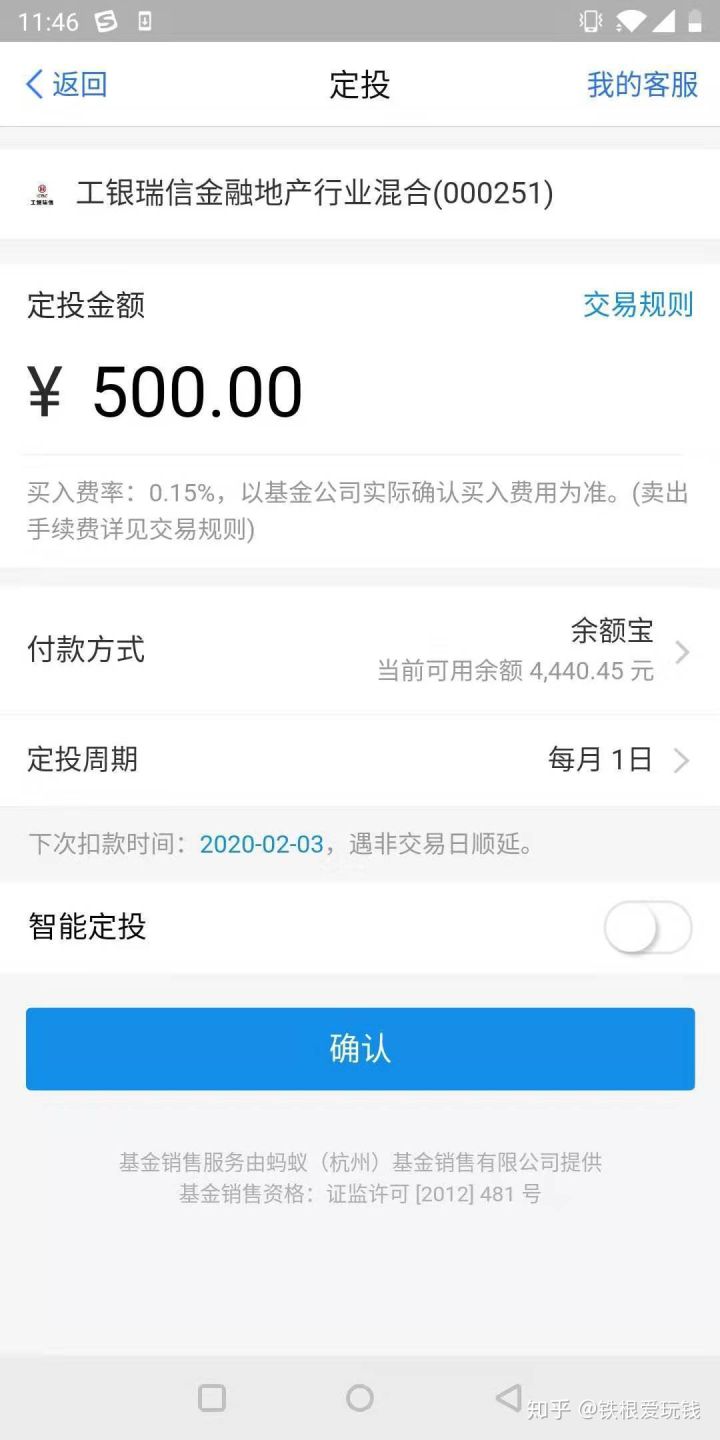The height and width of the screenshot is (1440, 720).
Task: Tap the 确认 confirm button
Action: pos(359,1048)
